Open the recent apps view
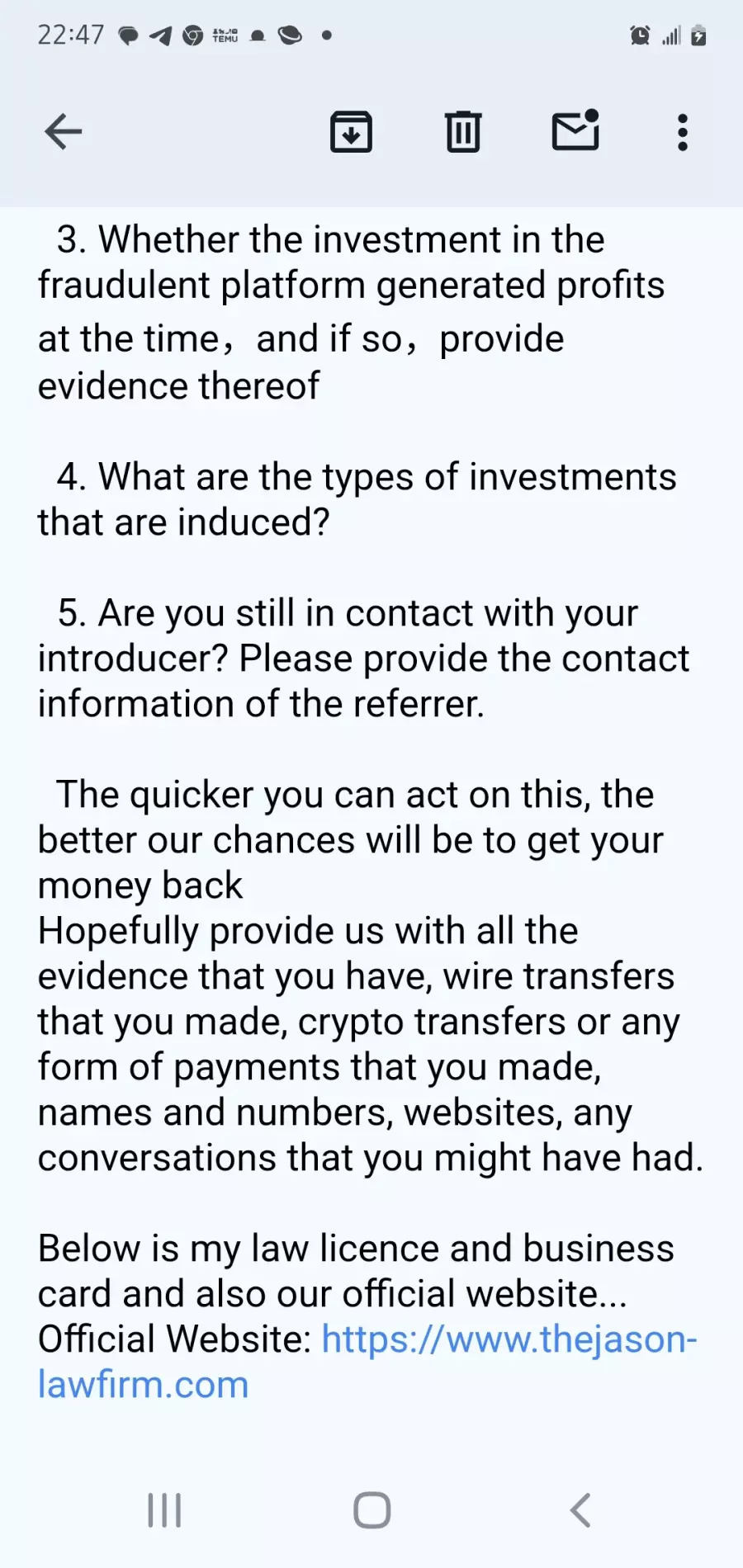The width and height of the screenshot is (743, 1568). 164,1510
